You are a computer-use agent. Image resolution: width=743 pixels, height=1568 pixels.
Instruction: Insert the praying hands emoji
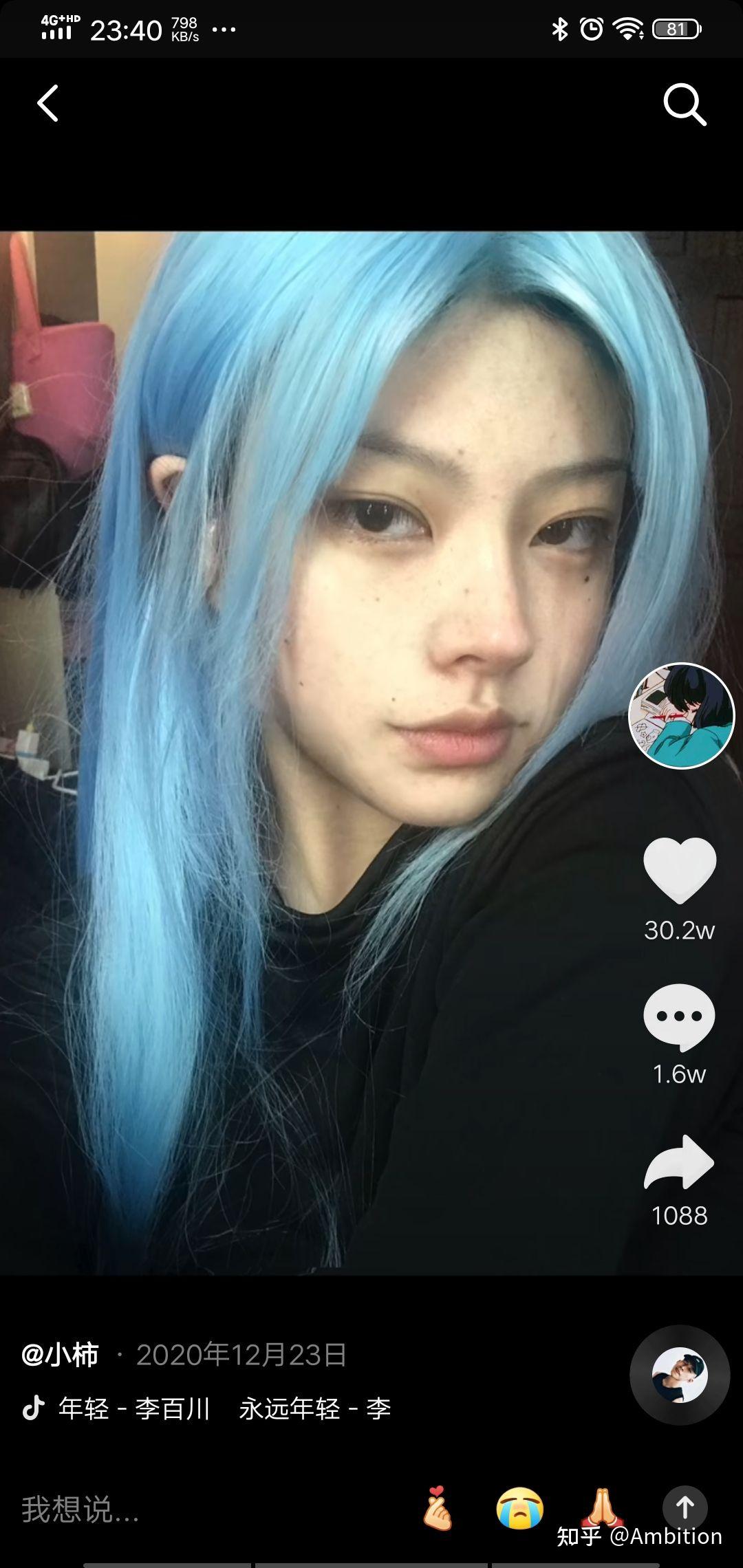[601, 1506]
